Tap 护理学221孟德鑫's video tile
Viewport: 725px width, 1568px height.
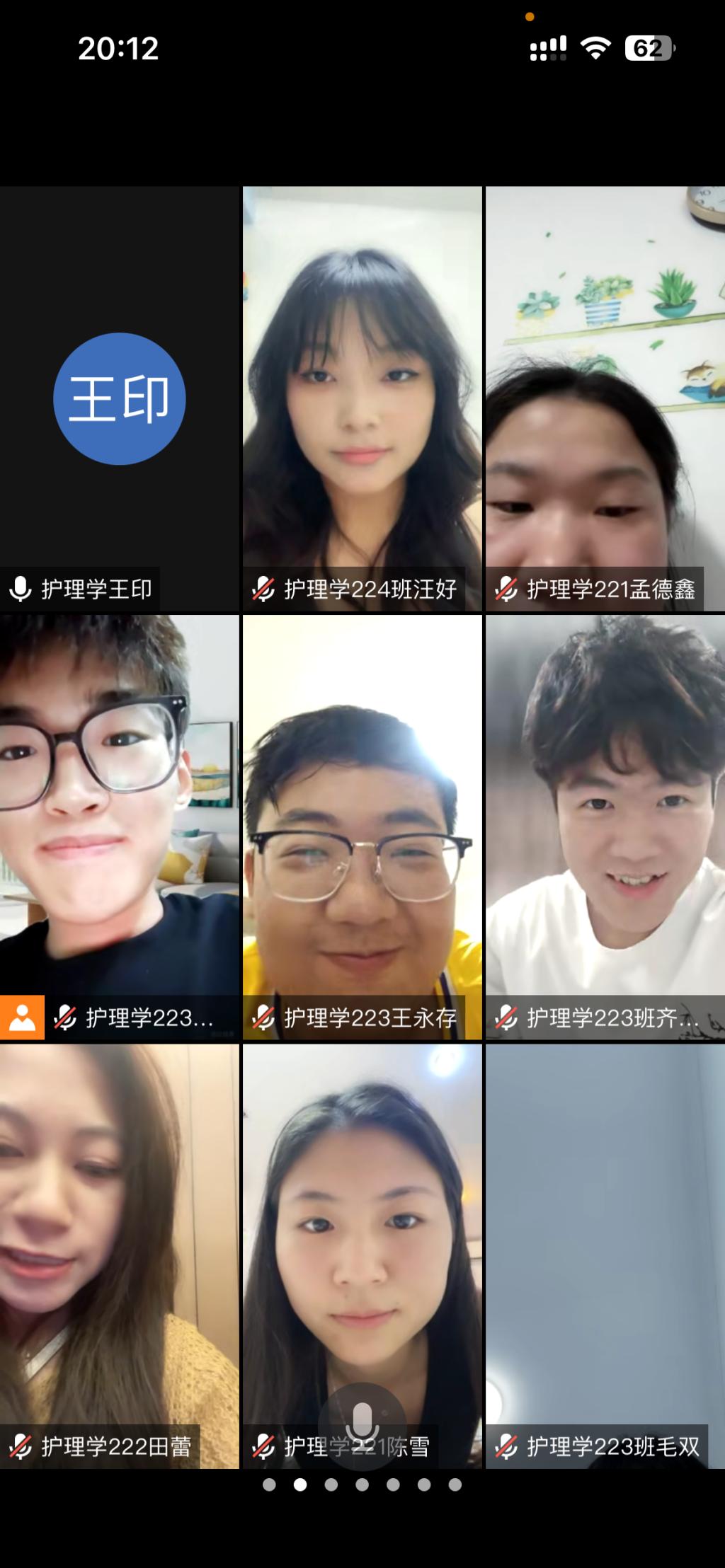point(605,398)
